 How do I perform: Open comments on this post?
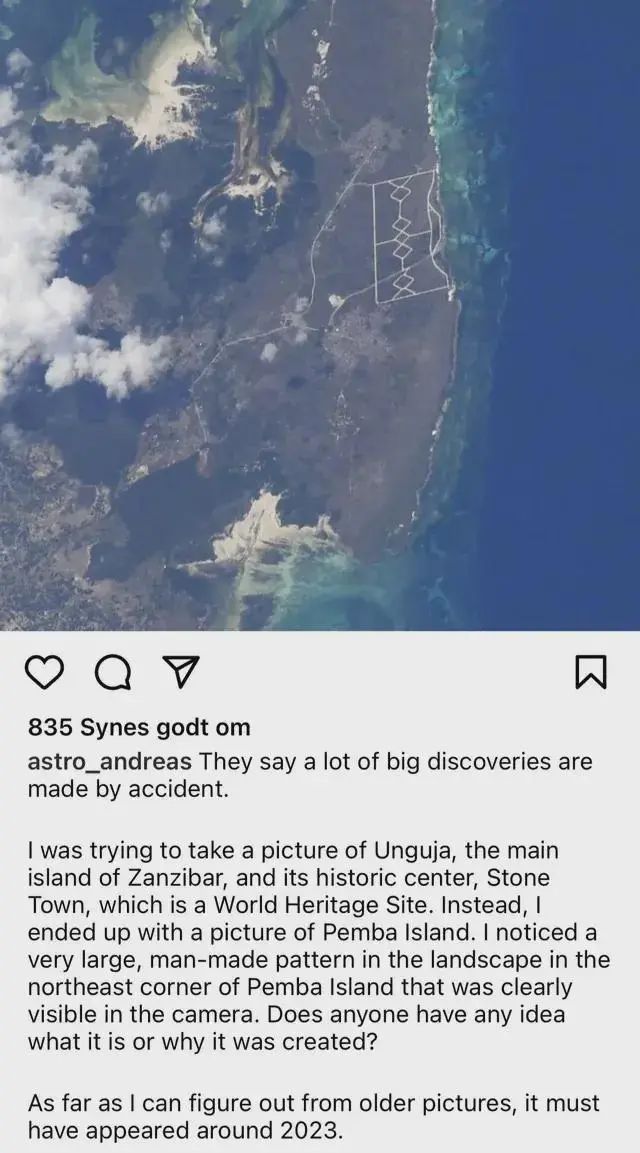click(x=113, y=672)
